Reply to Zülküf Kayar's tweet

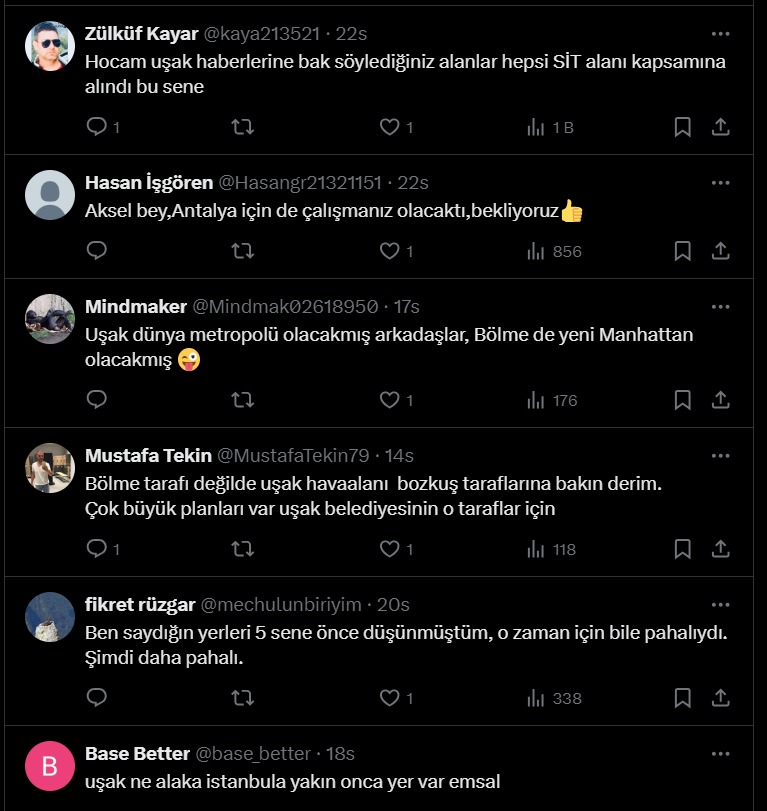[x=97, y=127]
